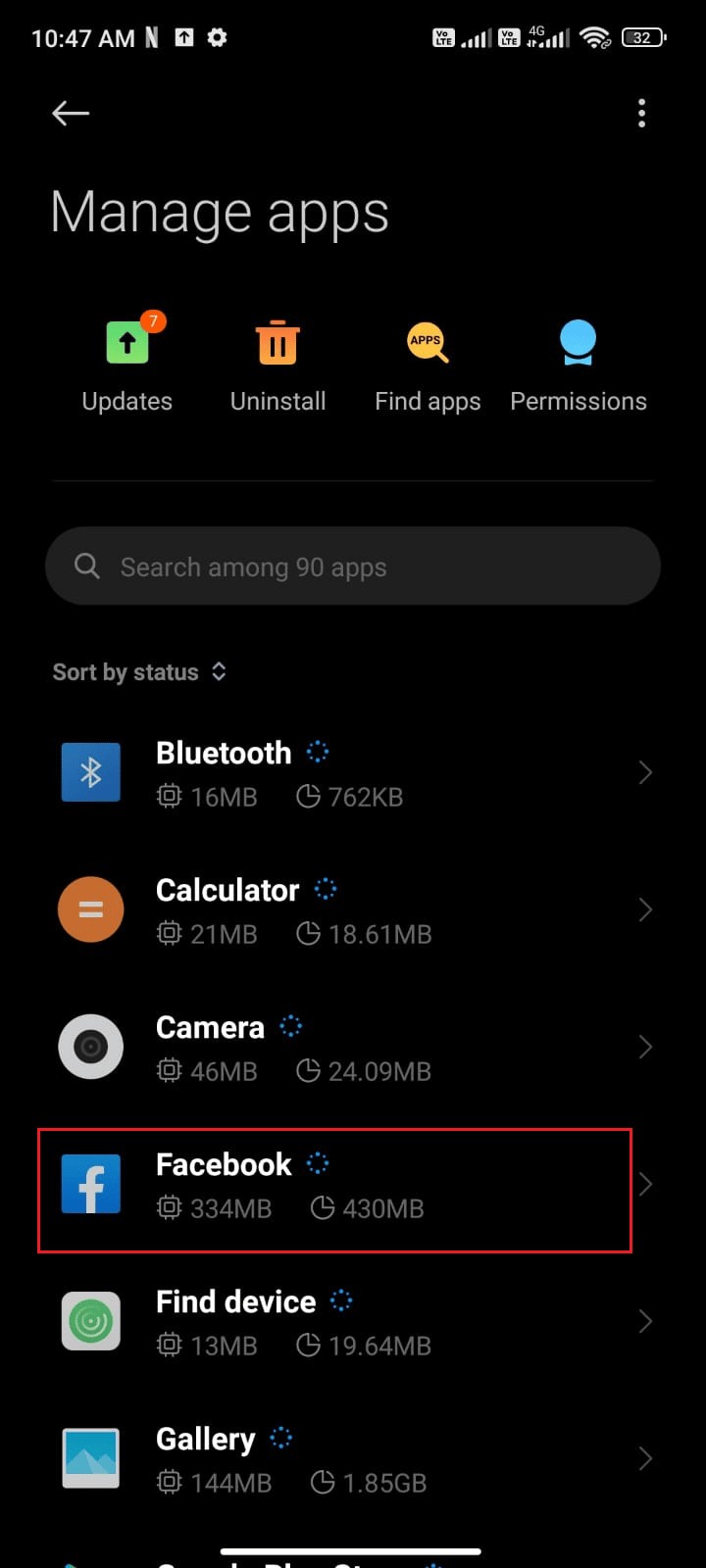Select the Gallery app icon

coord(90,1458)
